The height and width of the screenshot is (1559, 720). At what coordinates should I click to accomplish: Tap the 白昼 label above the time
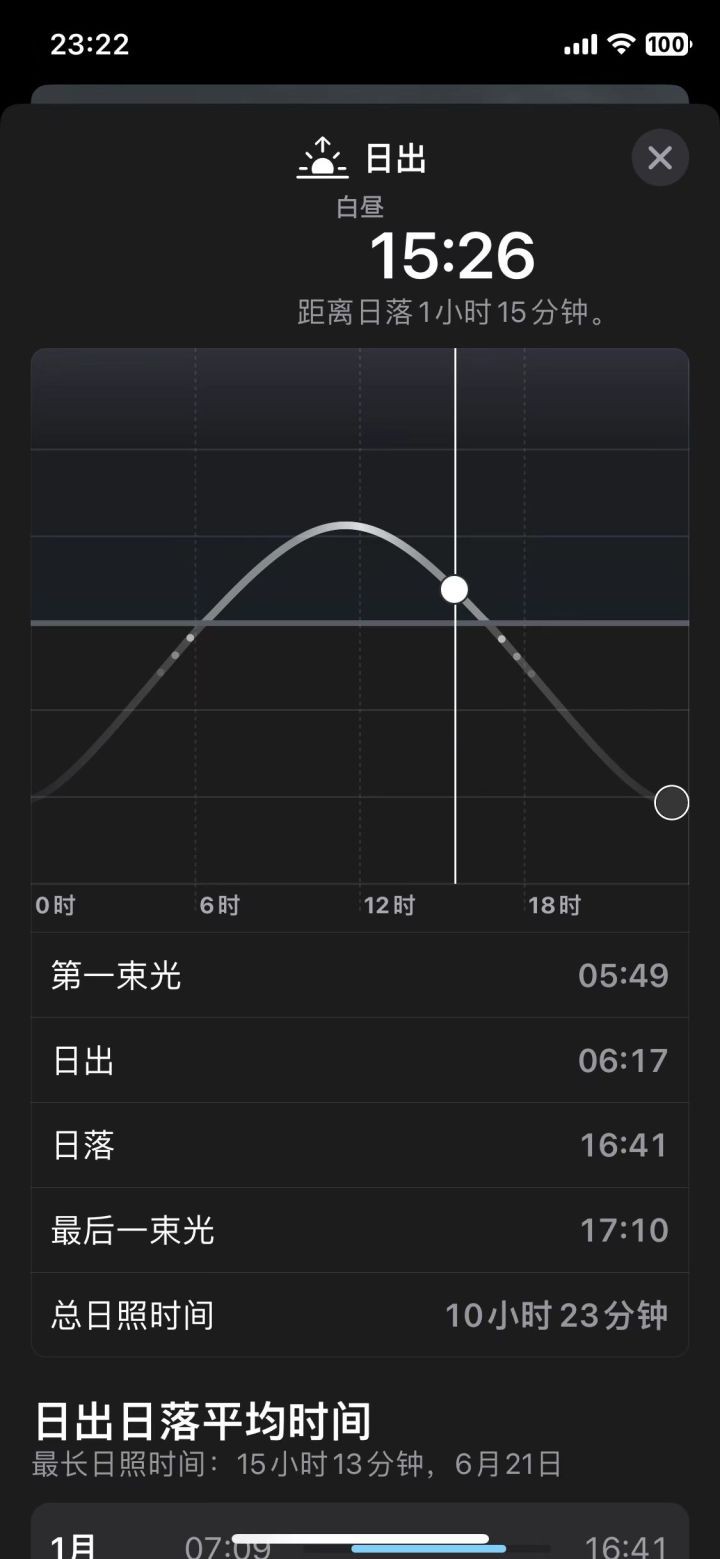click(358, 207)
